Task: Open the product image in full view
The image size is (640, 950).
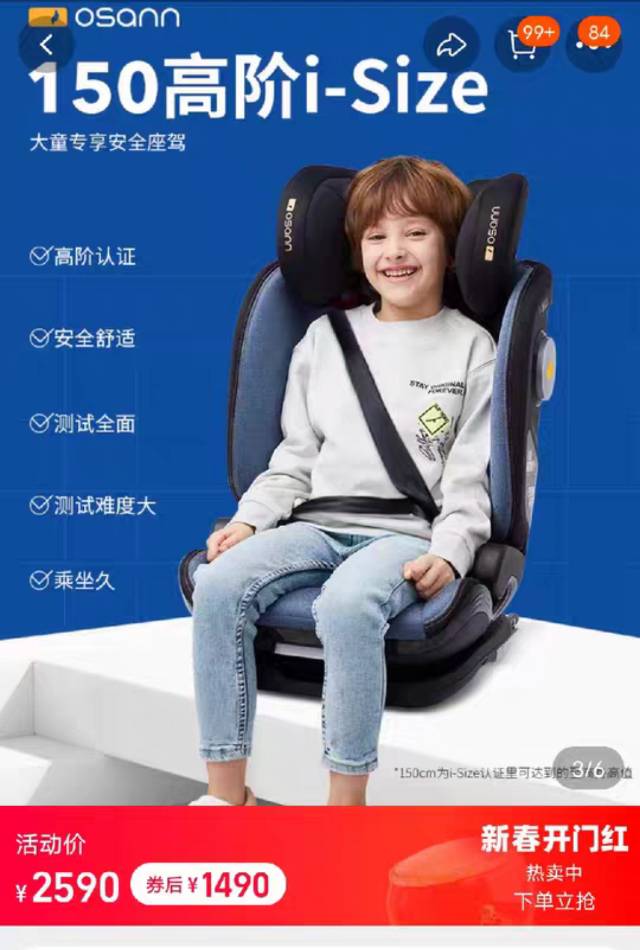Action: click(x=360, y=450)
